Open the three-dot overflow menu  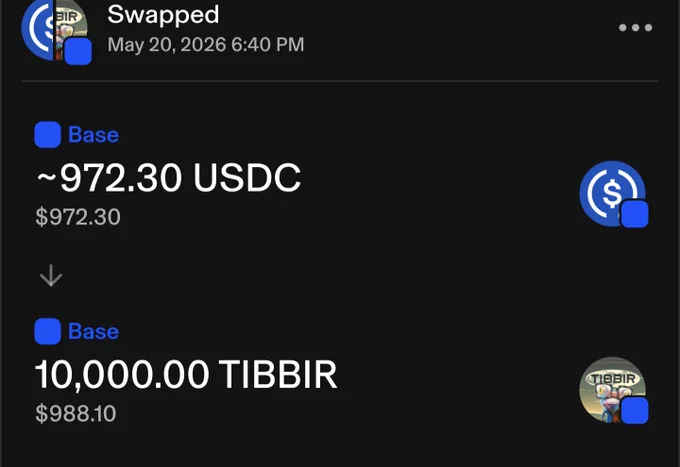pos(635,28)
